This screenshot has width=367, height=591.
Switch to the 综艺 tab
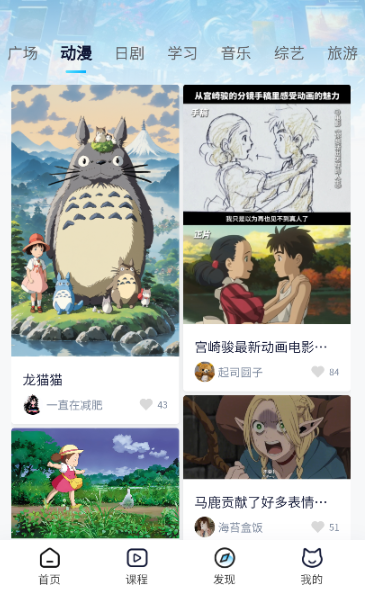[289, 54]
